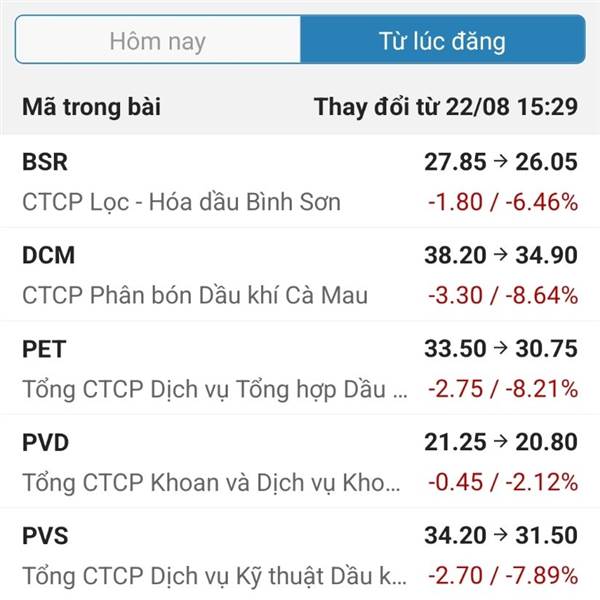Switch to the Hôm nay tab

coord(157,41)
